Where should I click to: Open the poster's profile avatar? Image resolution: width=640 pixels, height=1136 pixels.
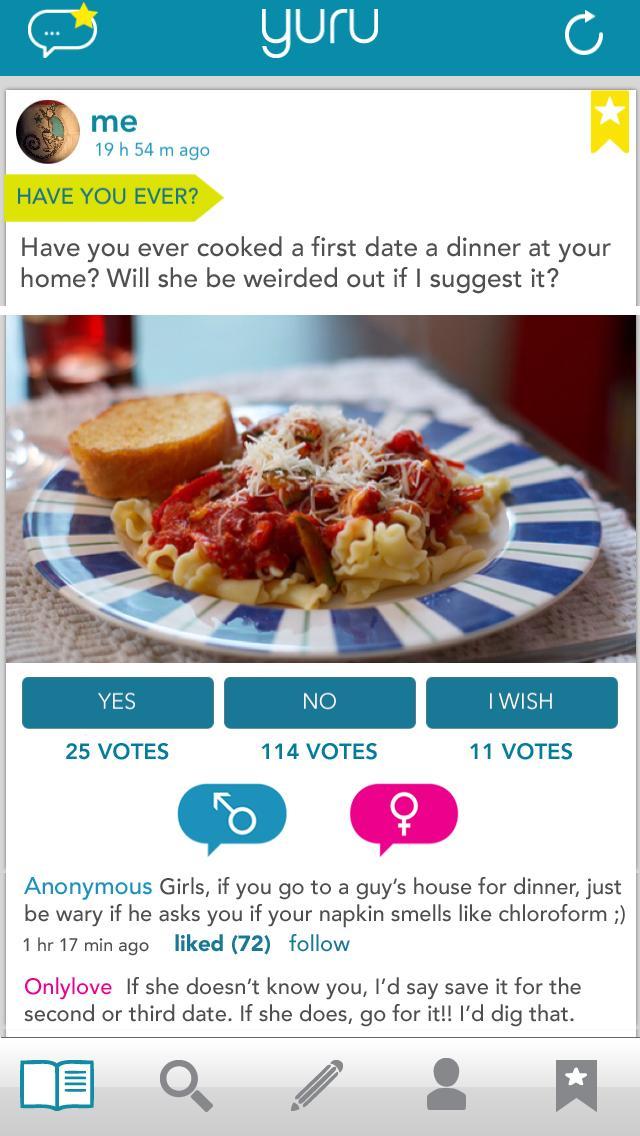pyautogui.click(x=47, y=132)
